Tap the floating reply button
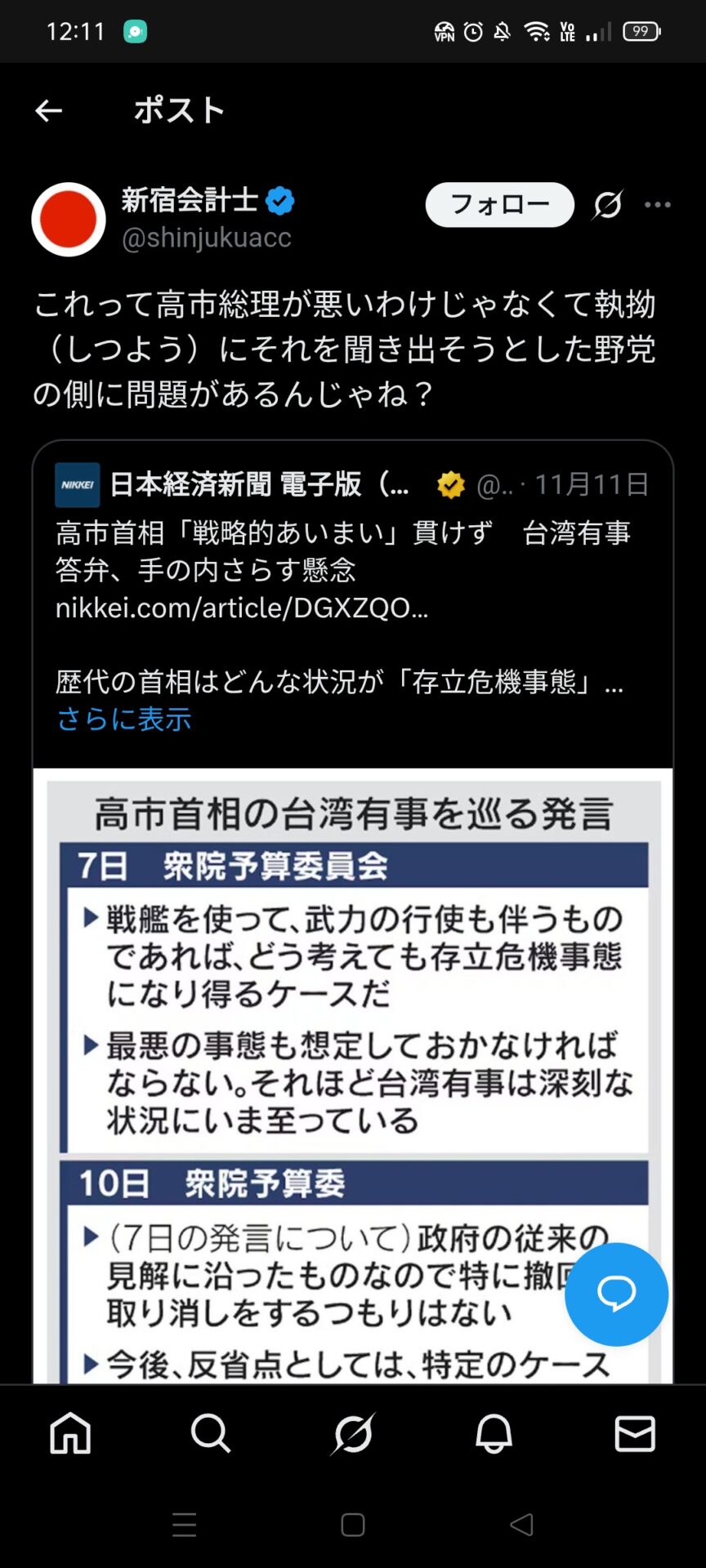 coord(616,1294)
